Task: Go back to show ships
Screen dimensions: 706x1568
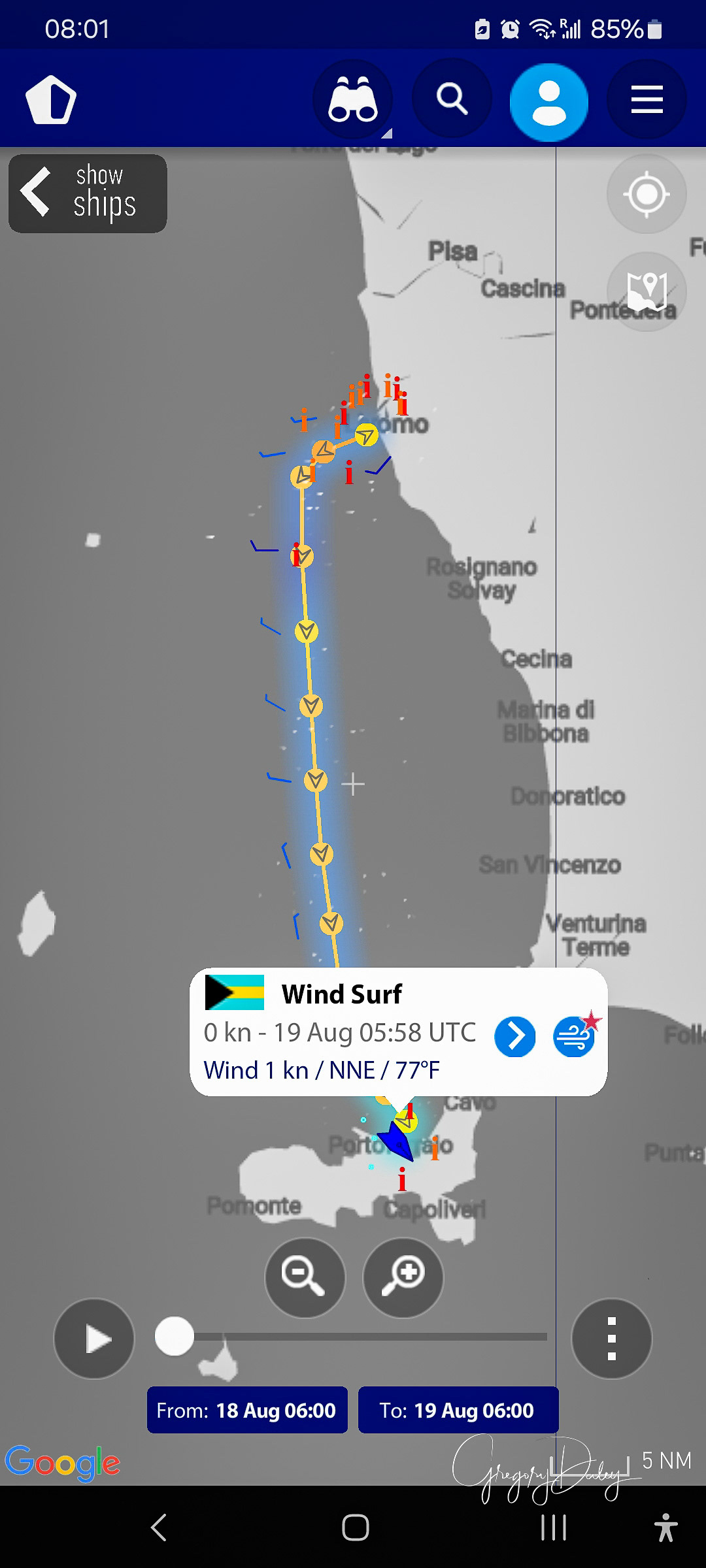Action: 88,193
